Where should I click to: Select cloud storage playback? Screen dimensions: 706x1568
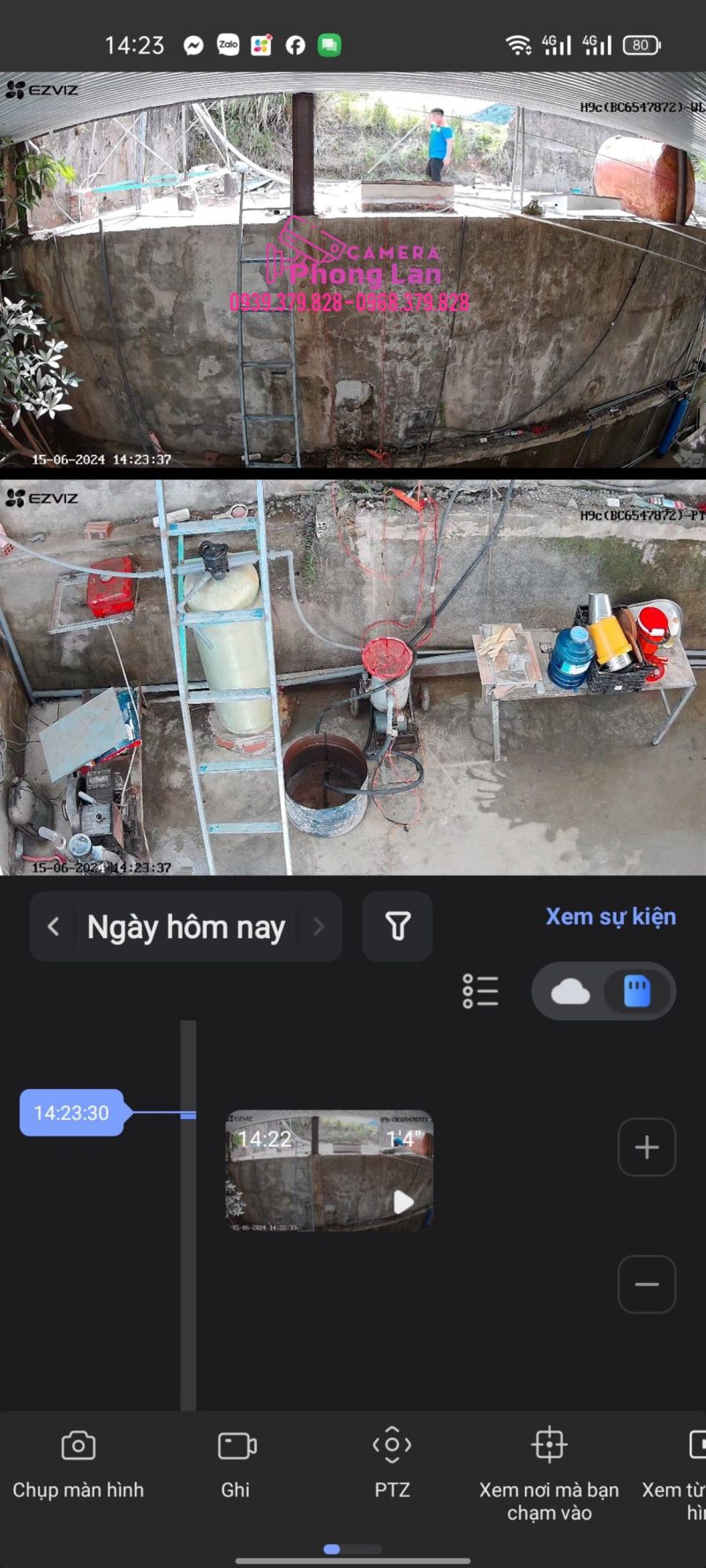(571, 991)
